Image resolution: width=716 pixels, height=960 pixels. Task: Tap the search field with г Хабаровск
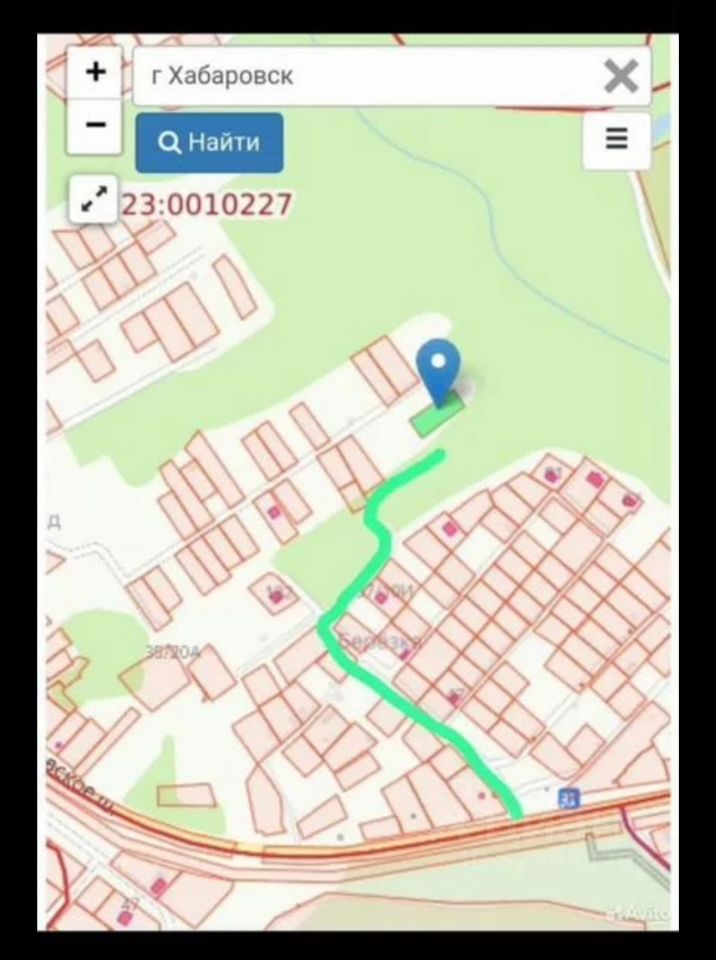click(360, 76)
